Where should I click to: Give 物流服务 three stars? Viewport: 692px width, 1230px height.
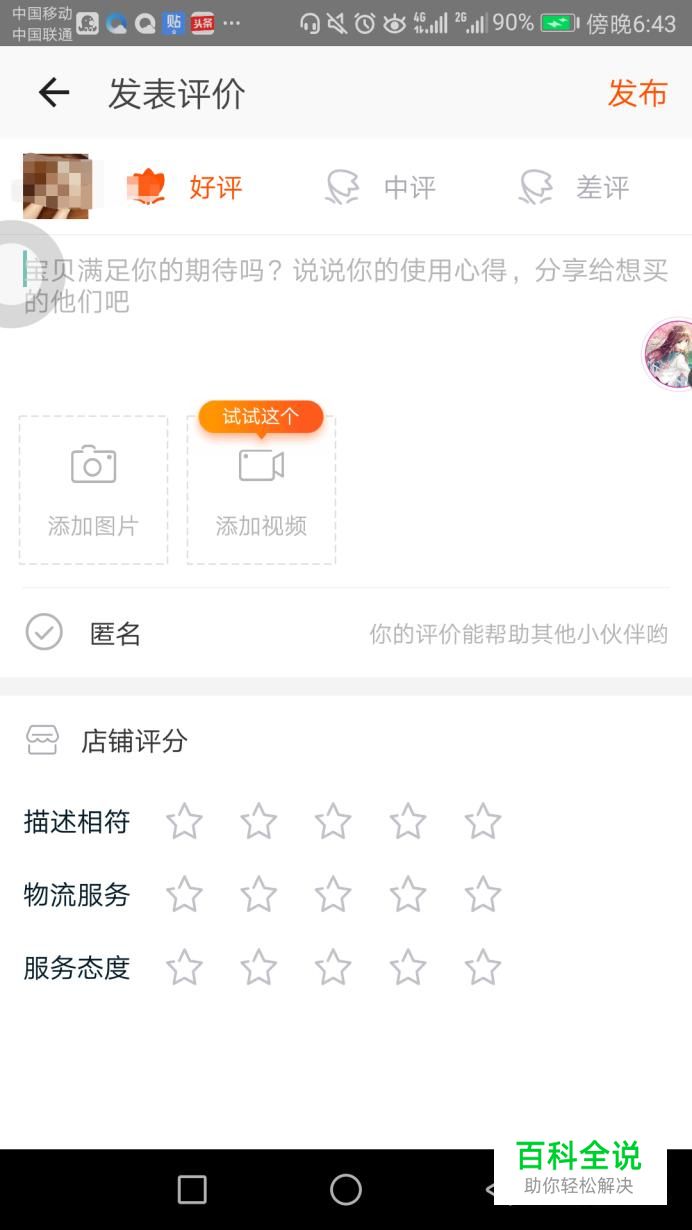point(333,894)
